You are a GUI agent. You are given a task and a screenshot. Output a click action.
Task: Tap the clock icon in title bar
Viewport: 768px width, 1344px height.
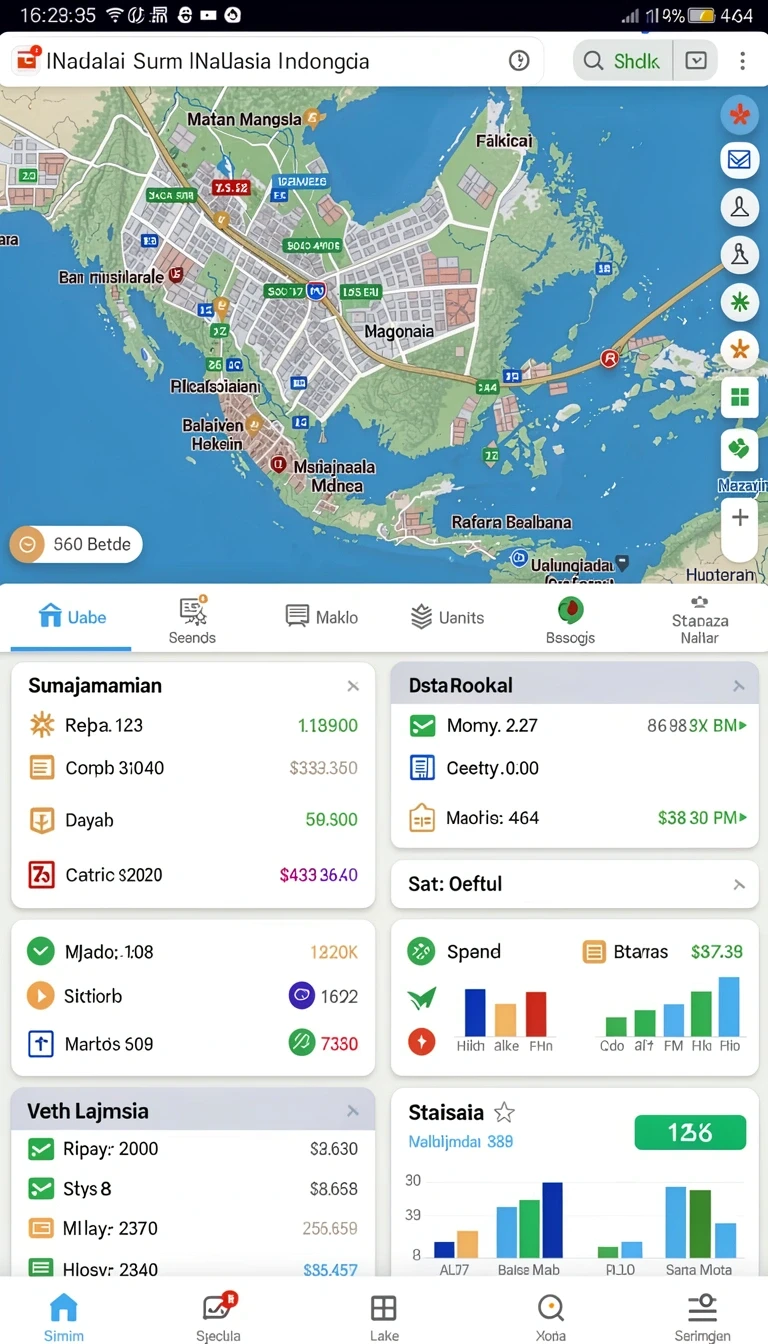click(519, 61)
